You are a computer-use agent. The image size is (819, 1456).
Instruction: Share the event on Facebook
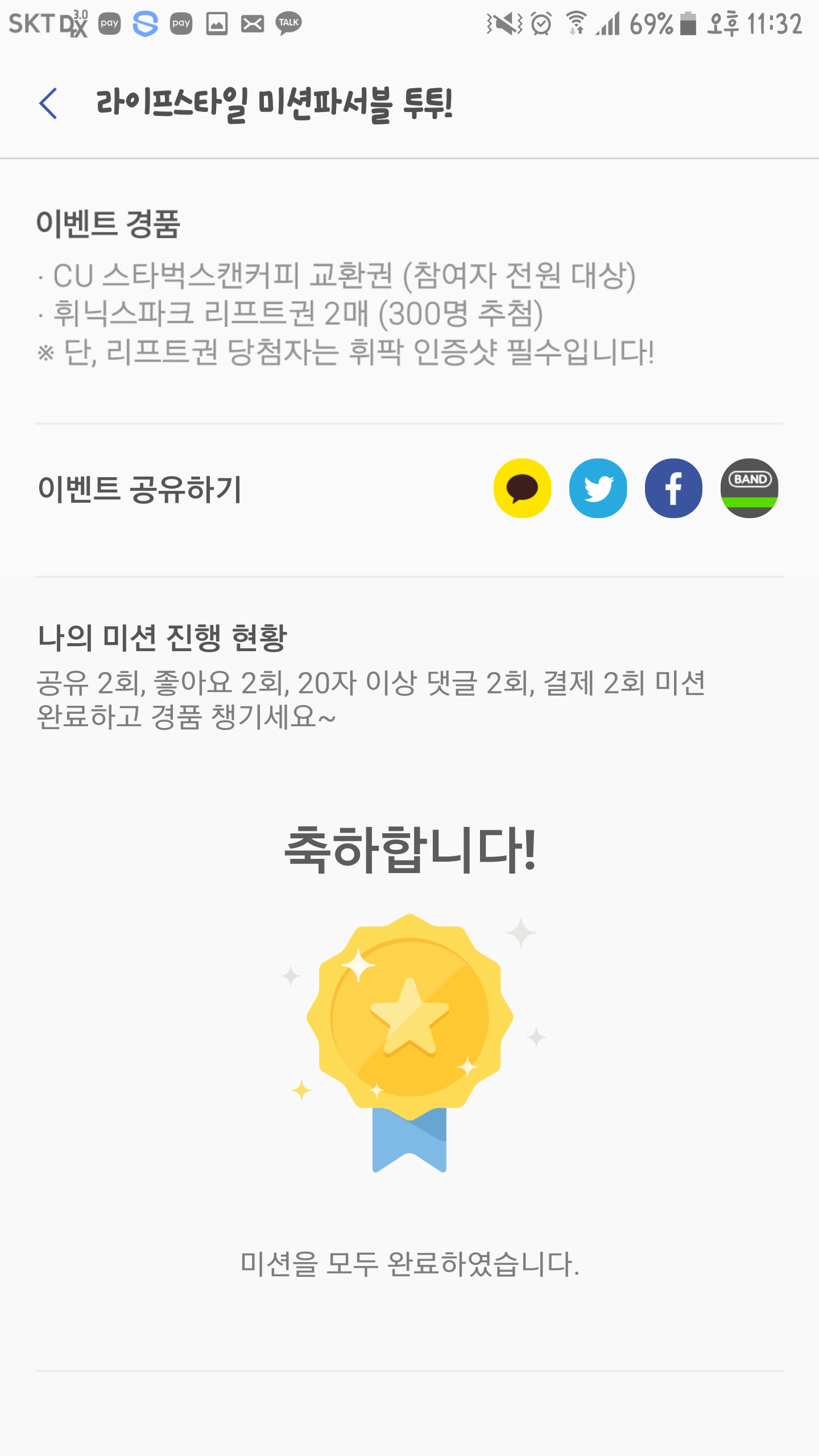(x=673, y=488)
